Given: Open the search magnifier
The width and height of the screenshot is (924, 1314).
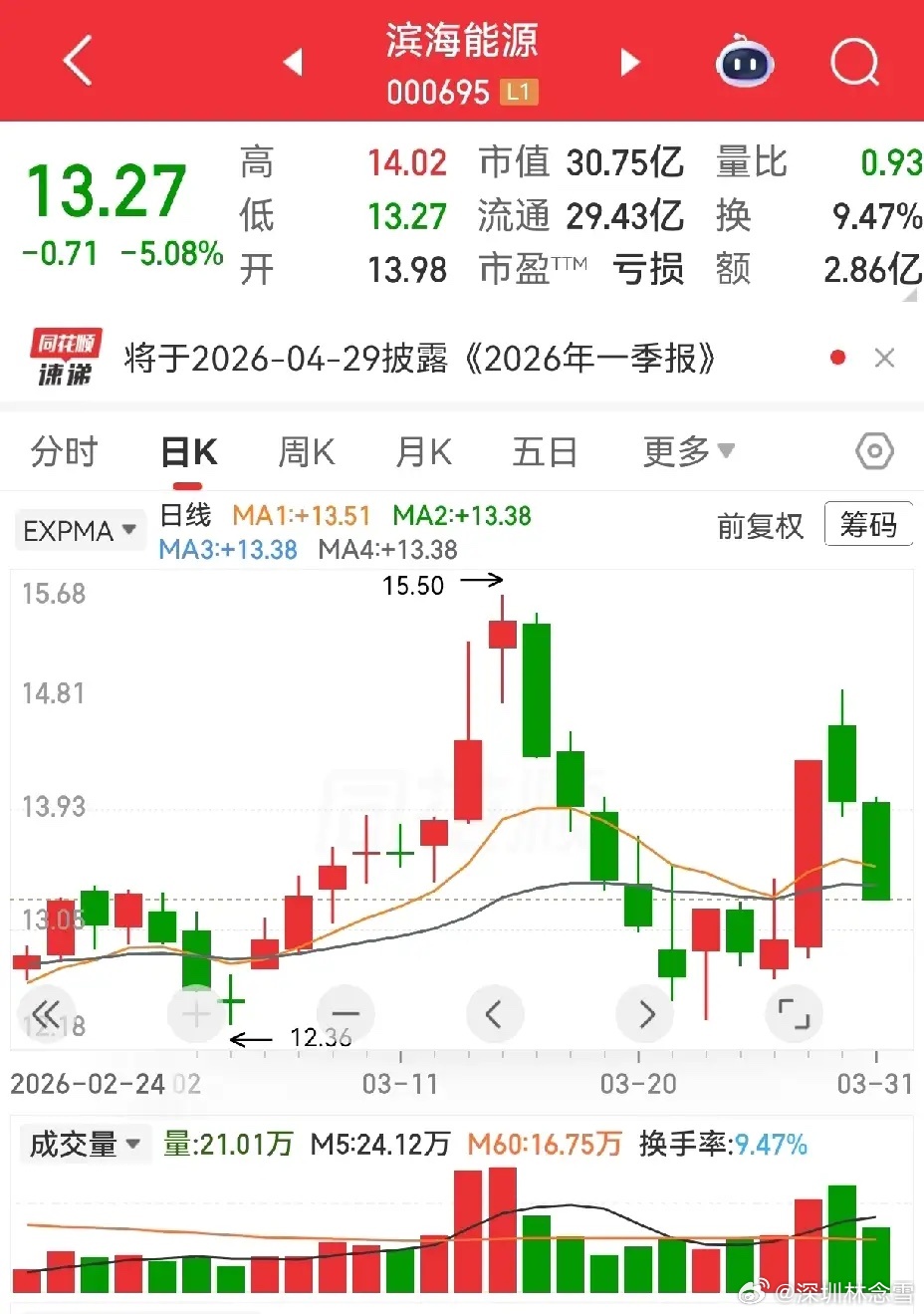Looking at the screenshot, I should (854, 62).
